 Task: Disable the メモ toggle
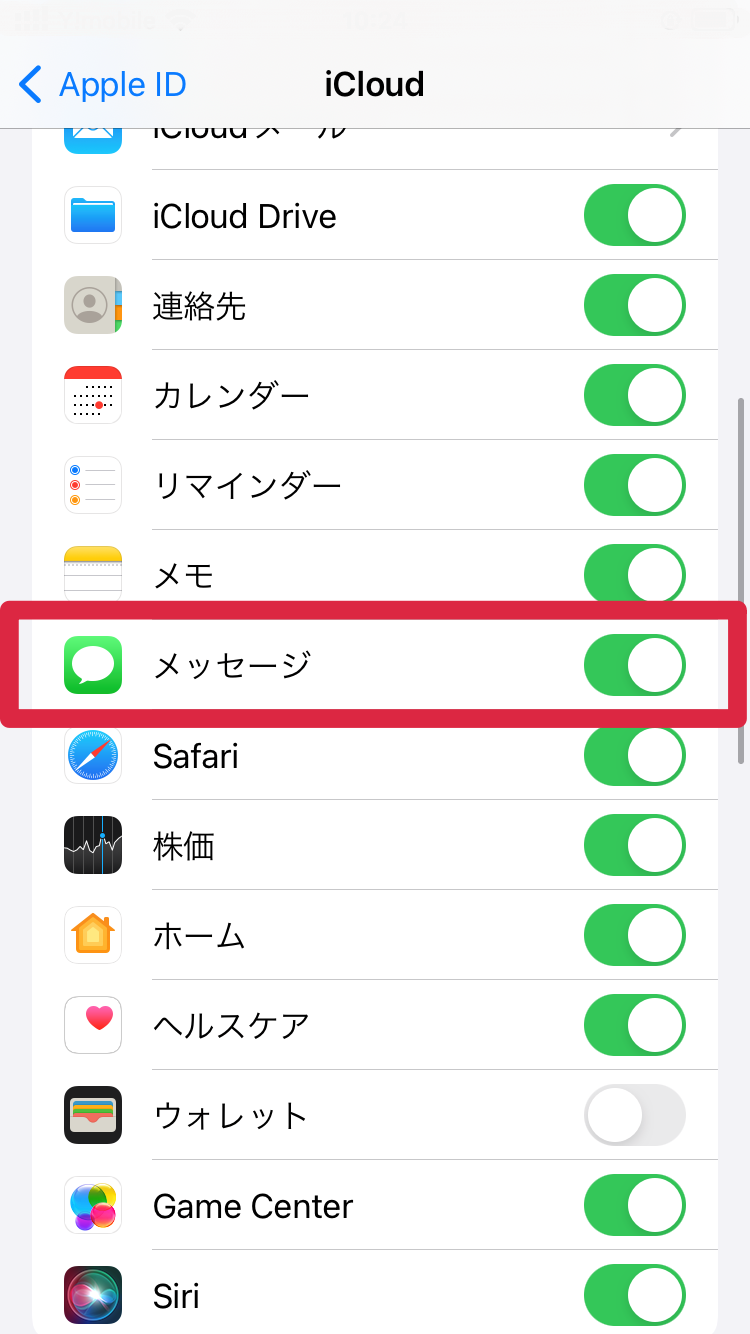pyautogui.click(x=635, y=575)
